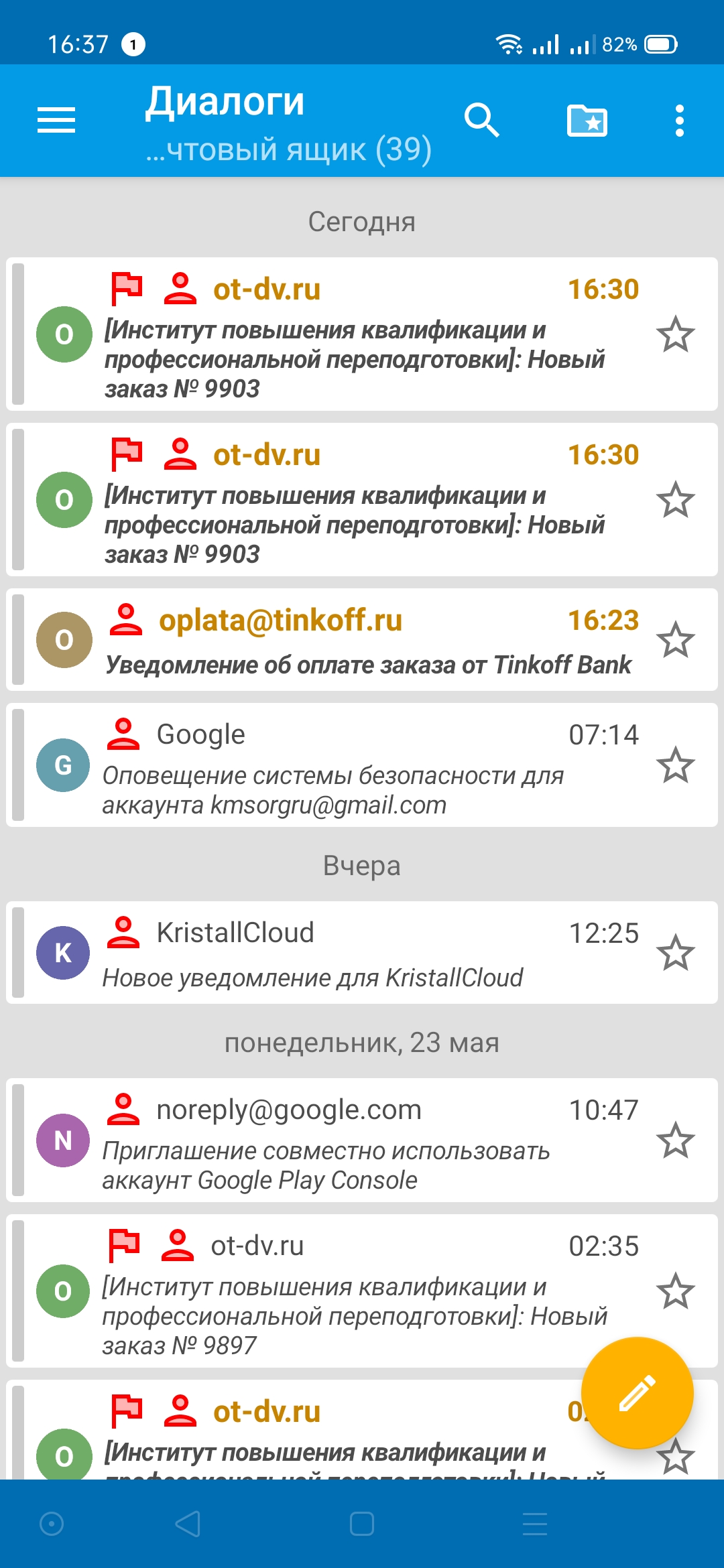Image resolution: width=724 pixels, height=1568 pixels.
Task: Star the noreply@google.com email
Action: [x=675, y=1140]
